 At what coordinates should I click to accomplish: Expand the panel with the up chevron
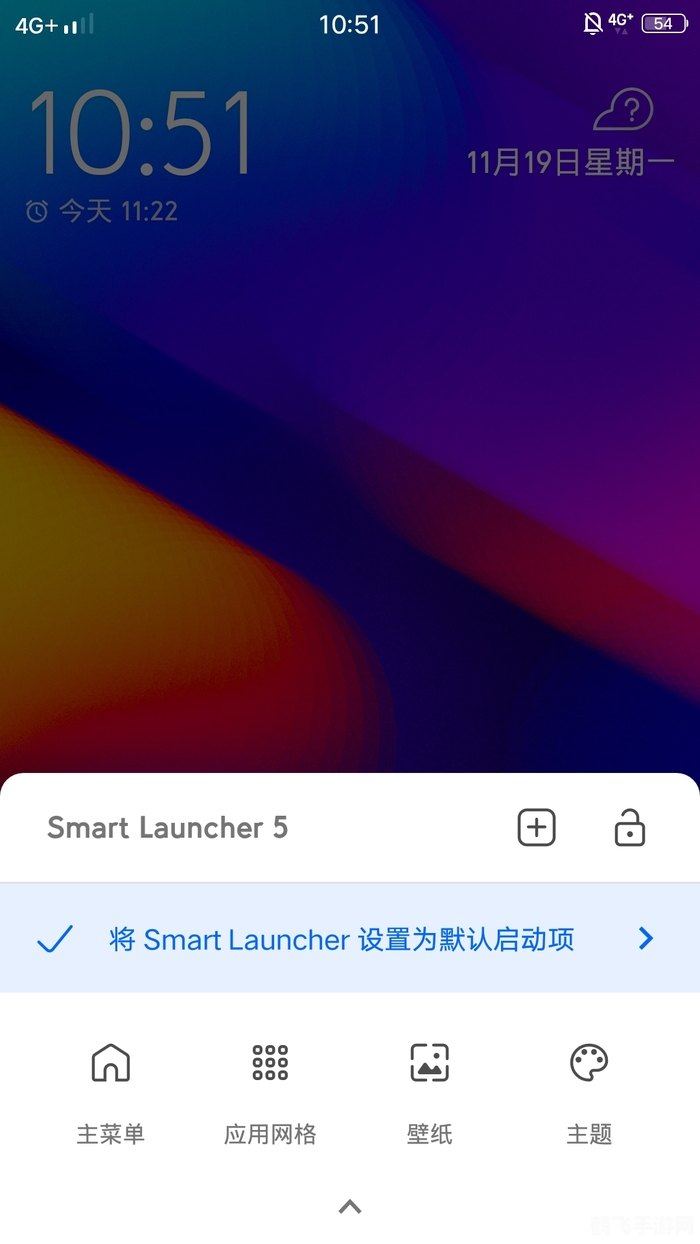coord(349,1207)
